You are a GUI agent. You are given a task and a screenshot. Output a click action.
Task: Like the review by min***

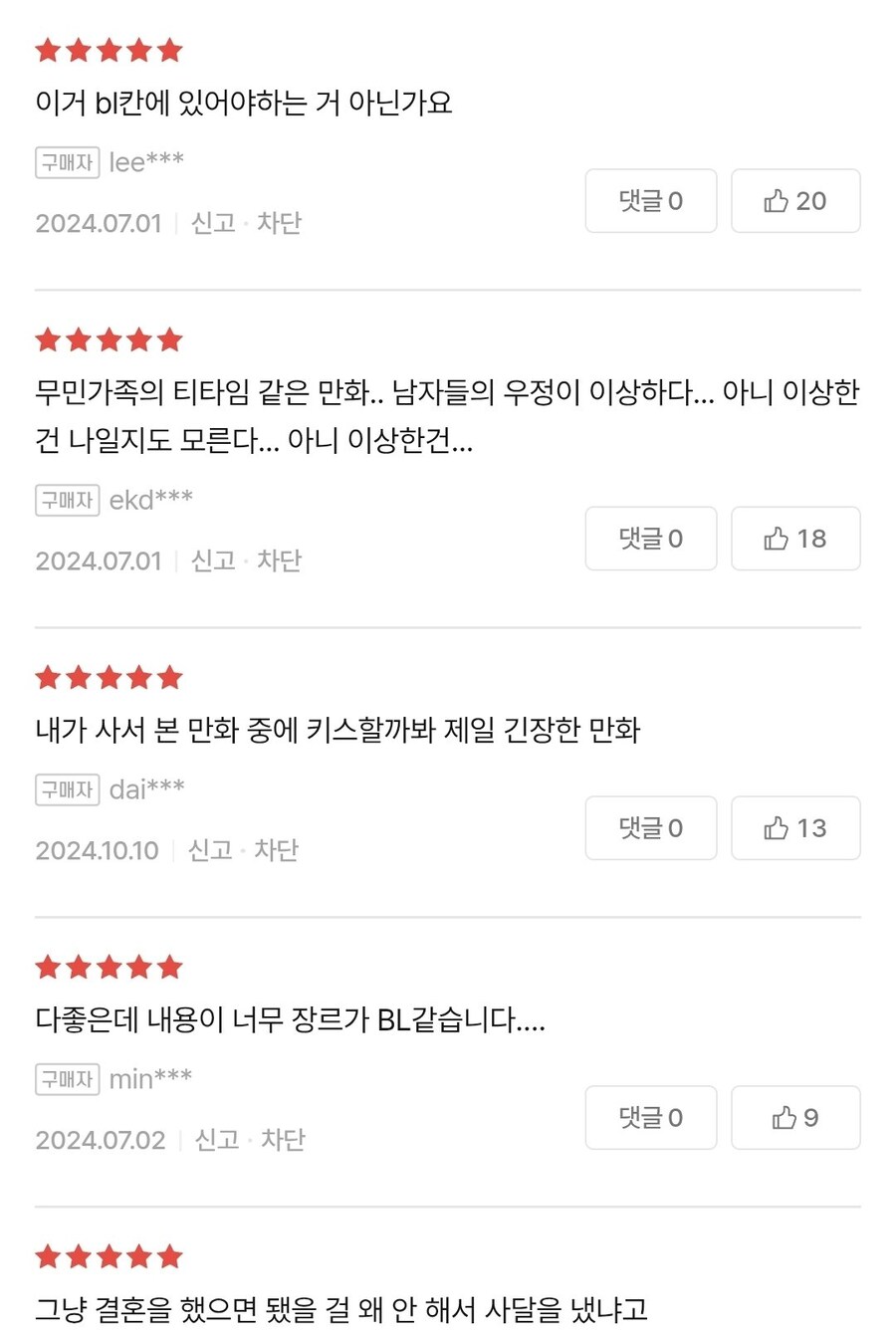pyautogui.click(x=795, y=1118)
